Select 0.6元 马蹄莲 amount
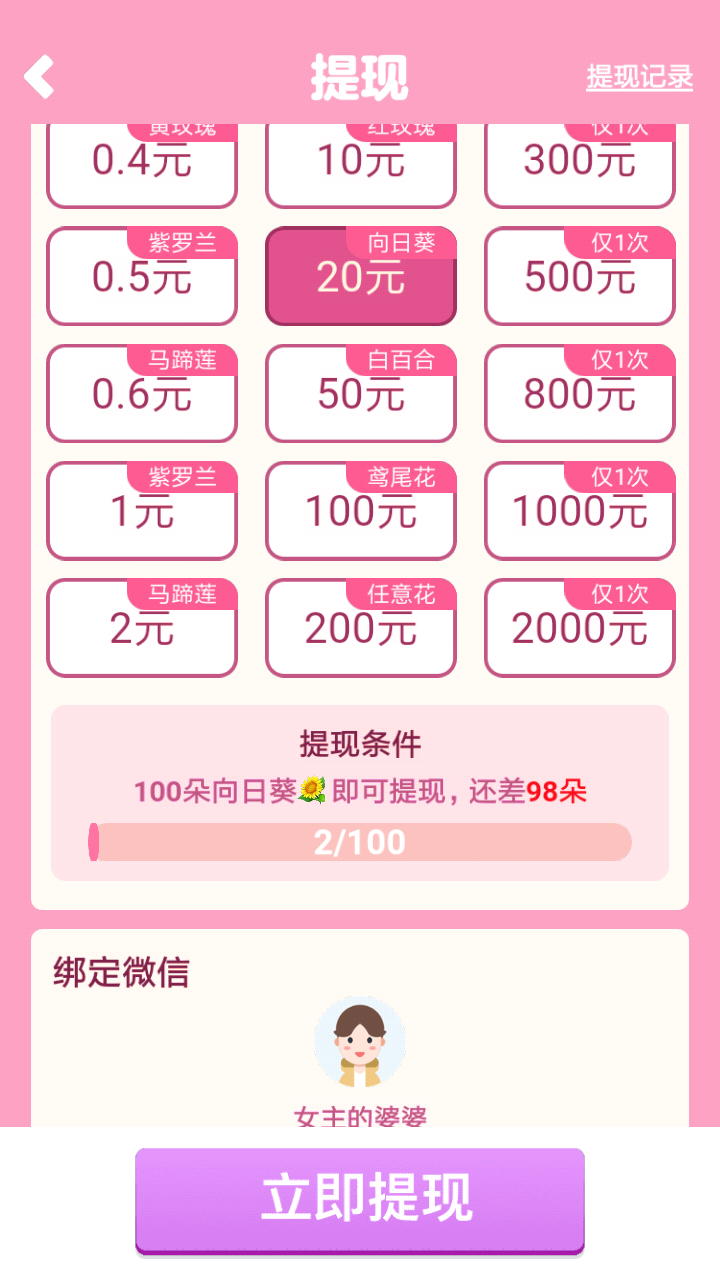720x1280 pixels. click(x=141, y=394)
